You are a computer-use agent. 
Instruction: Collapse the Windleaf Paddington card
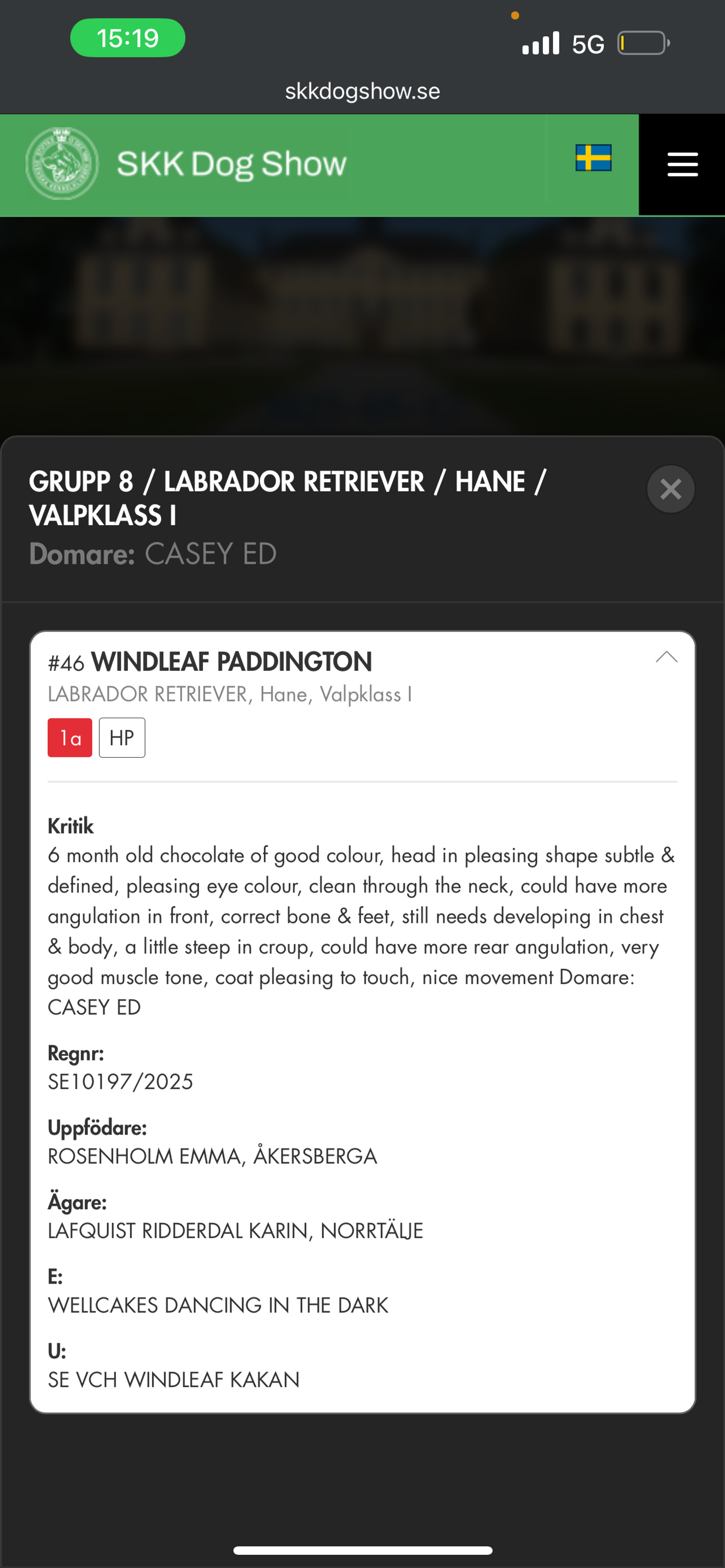(667, 658)
